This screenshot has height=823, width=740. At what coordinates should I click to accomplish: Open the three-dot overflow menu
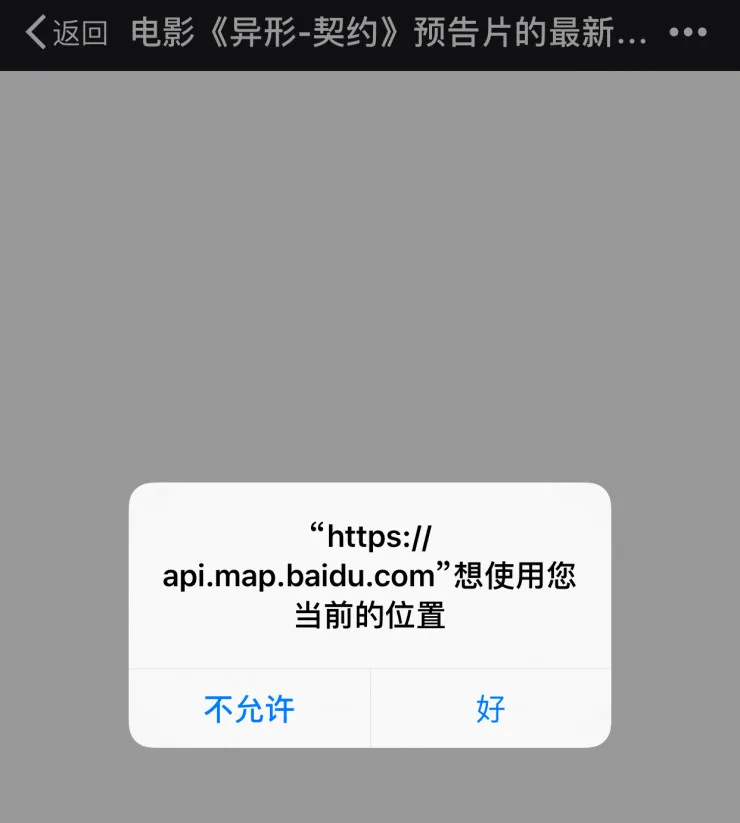click(x=688, y=33)
